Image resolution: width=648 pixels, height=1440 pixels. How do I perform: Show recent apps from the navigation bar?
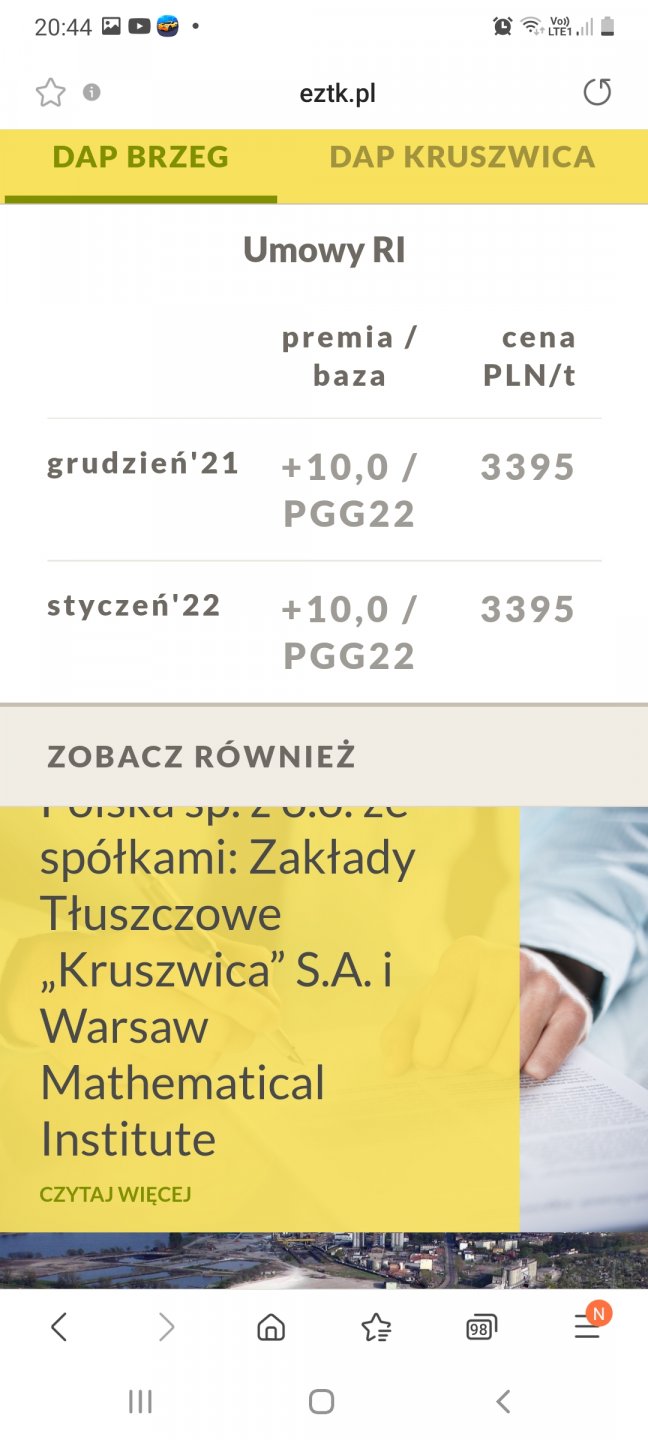point(140,1402)
